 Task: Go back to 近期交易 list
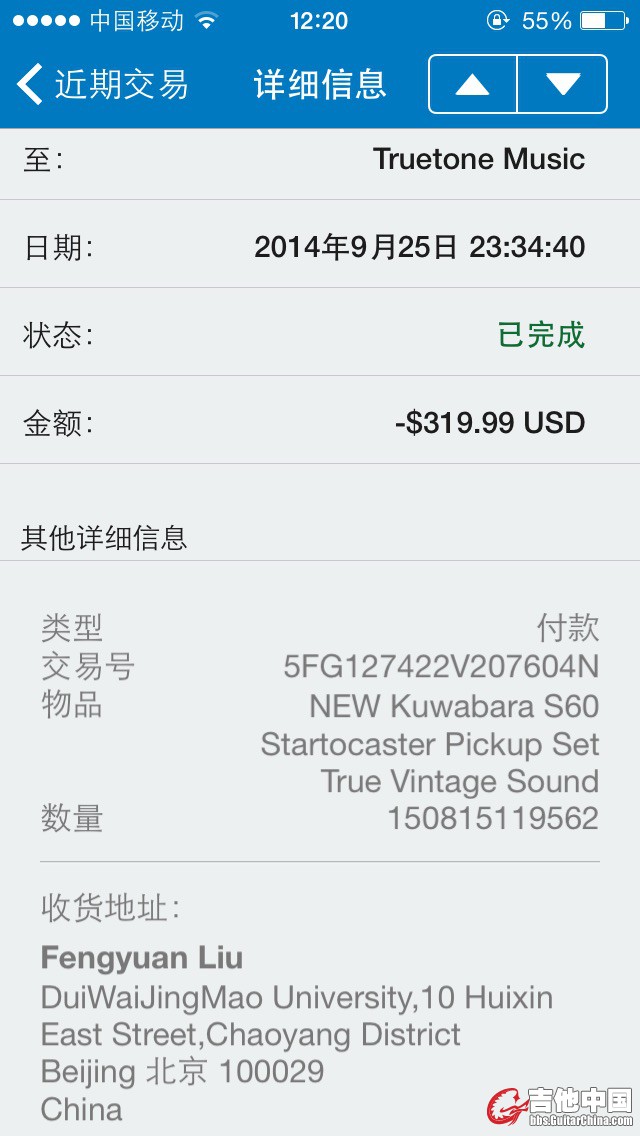(102, 84)
